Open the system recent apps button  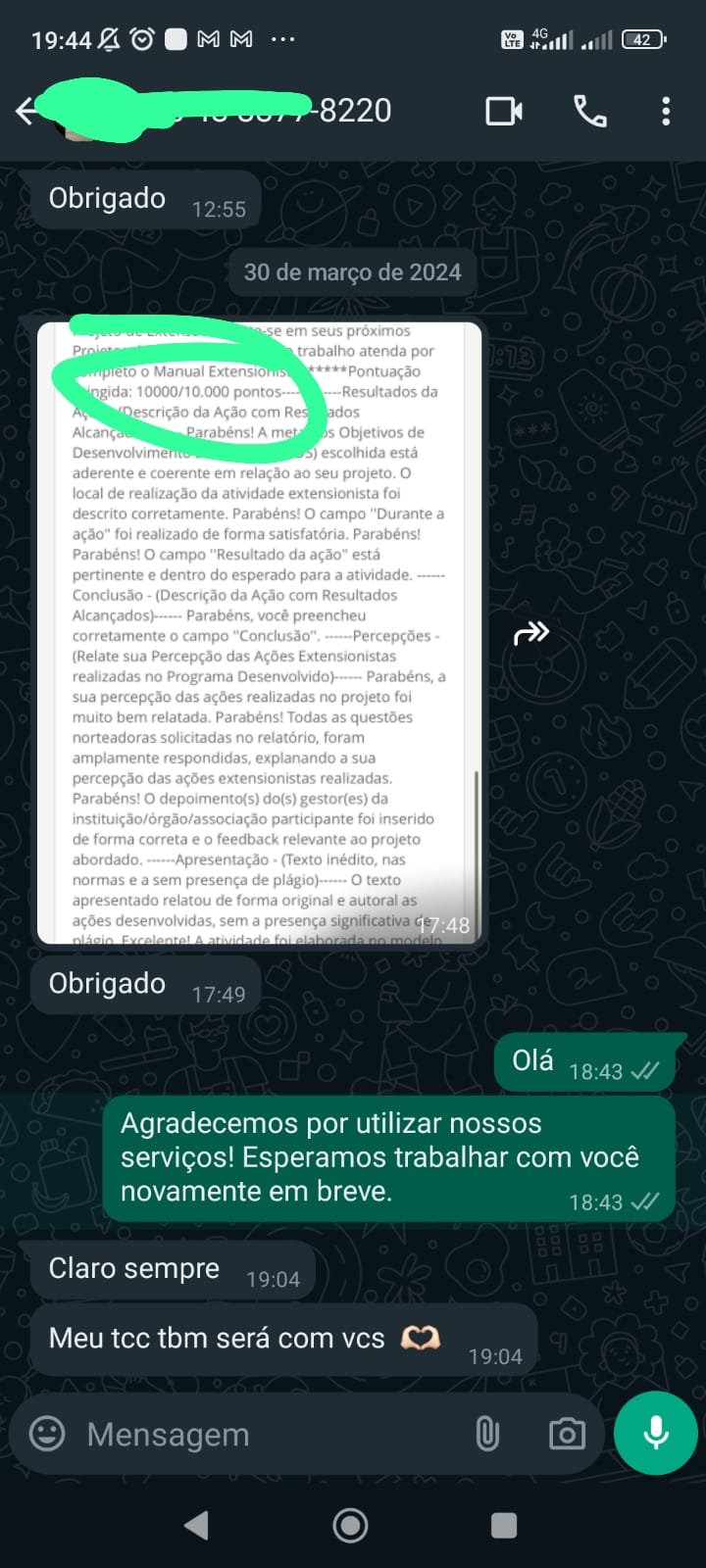503,1525
